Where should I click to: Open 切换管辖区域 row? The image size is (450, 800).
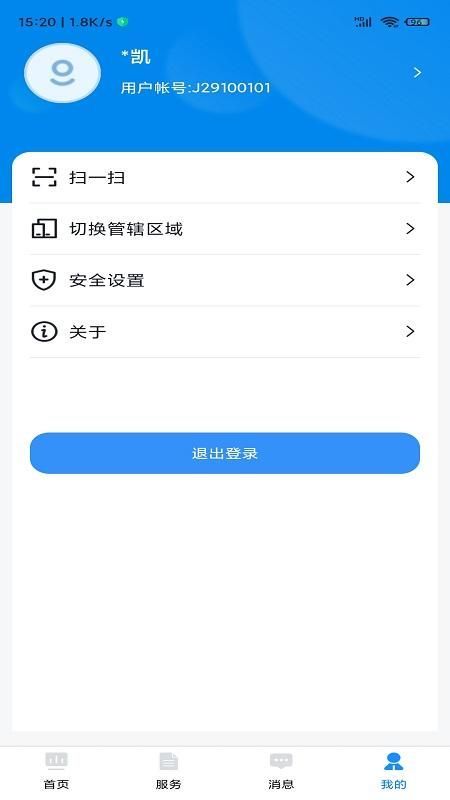pos(225,229)
